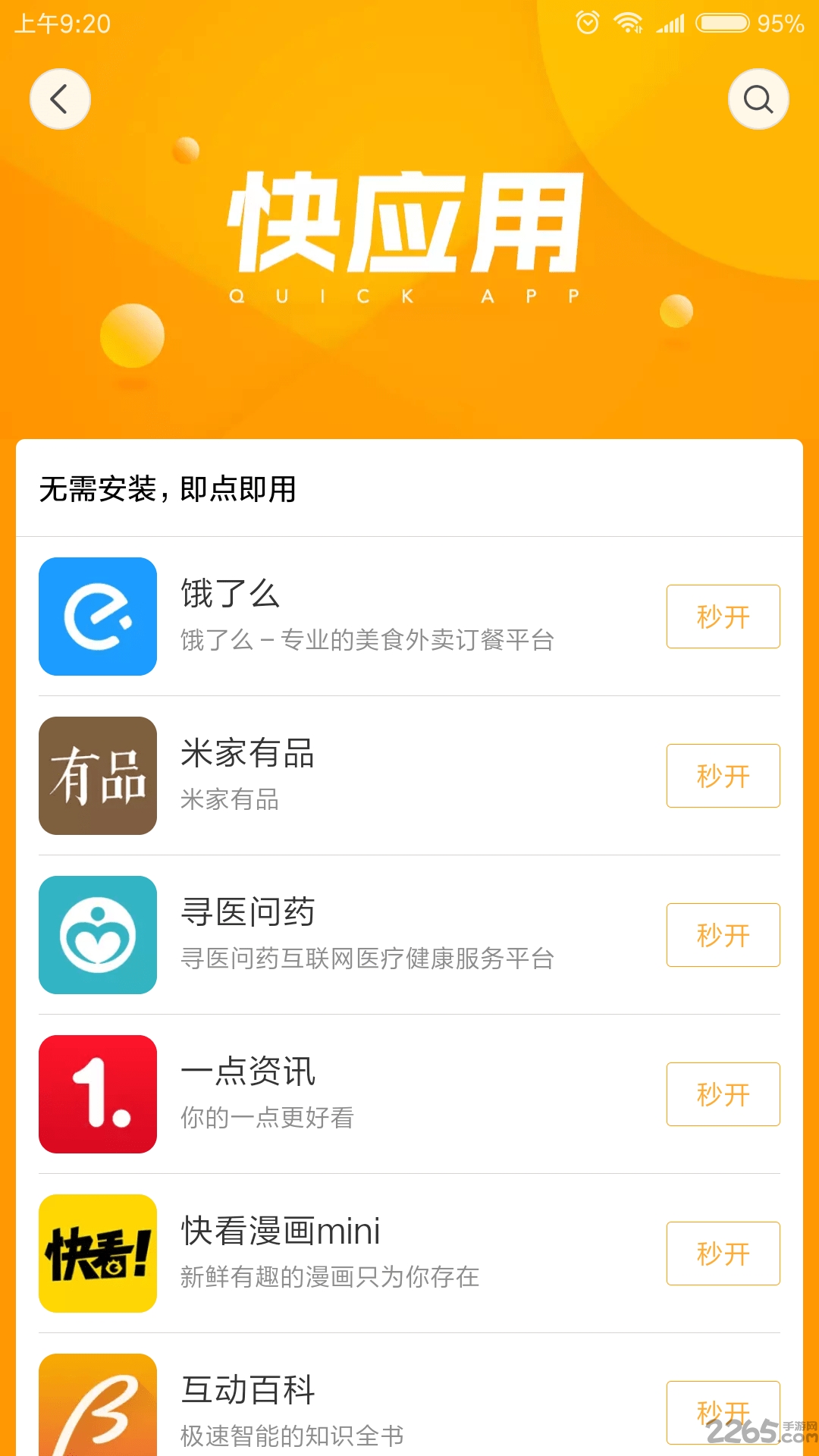The image size is (819, 1456).
Task: Open the 寻医问药 app icon
Action: [97, 935]
